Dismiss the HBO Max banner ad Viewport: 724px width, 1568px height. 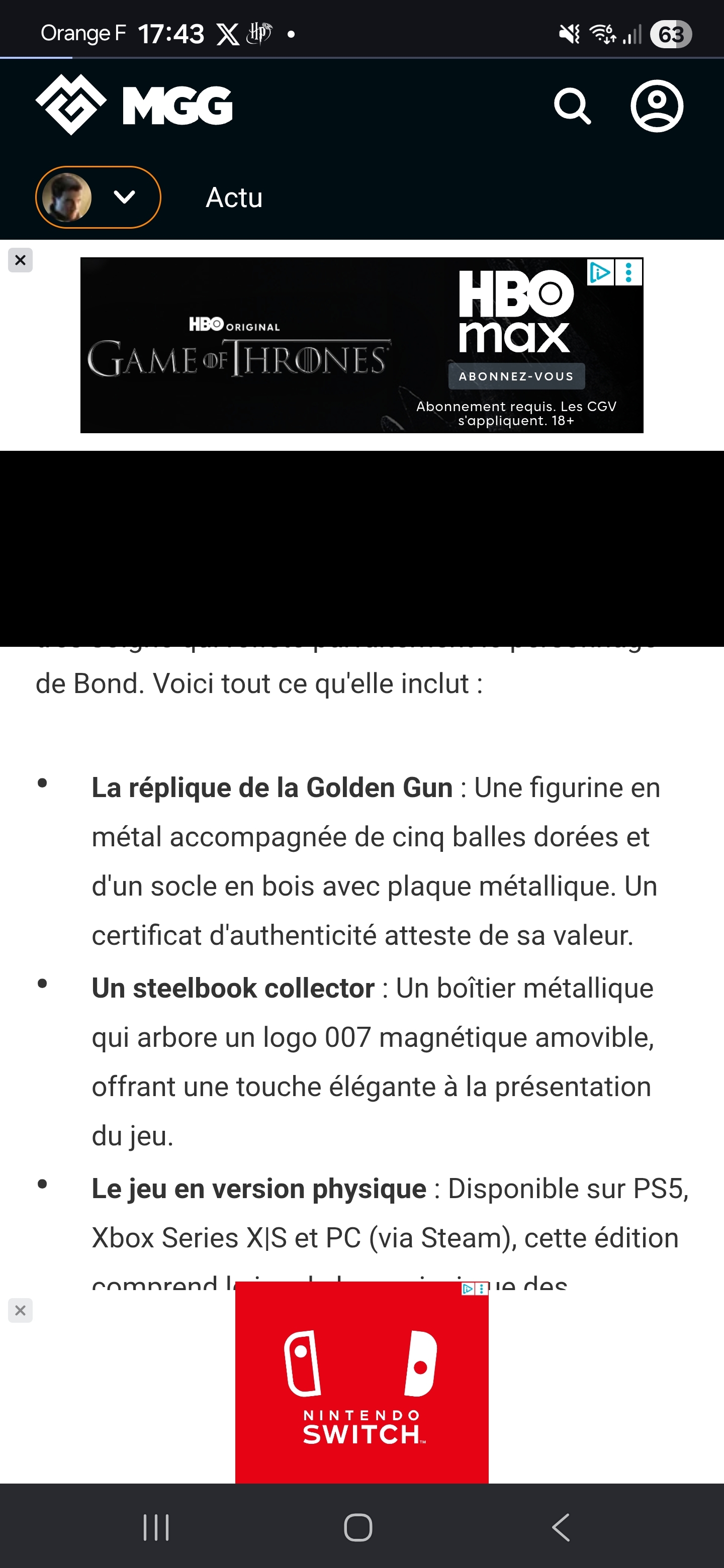tap(20, 260)
